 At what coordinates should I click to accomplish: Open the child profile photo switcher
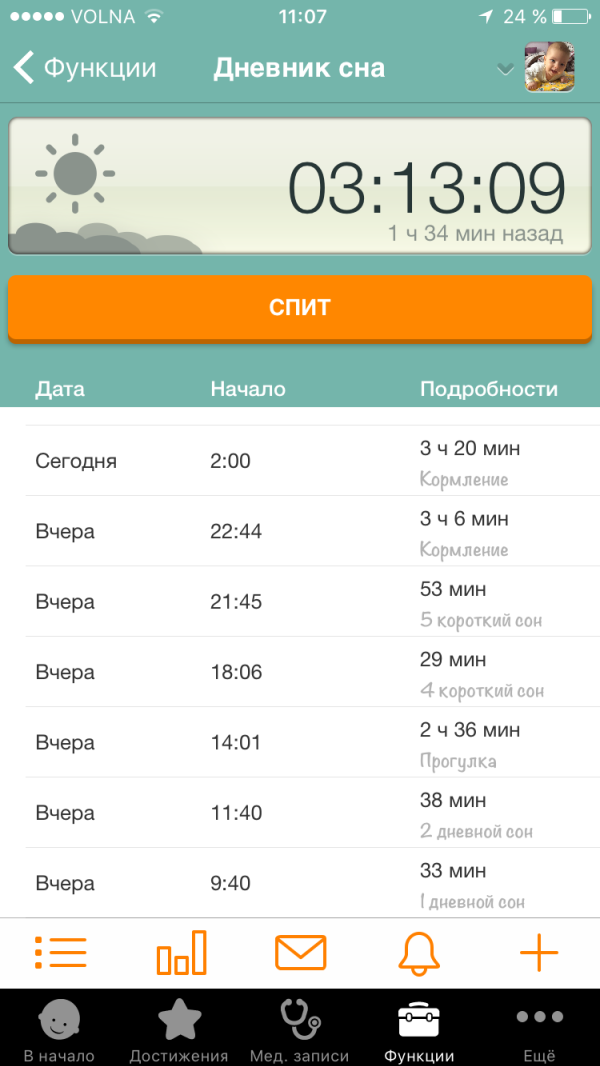549,68
